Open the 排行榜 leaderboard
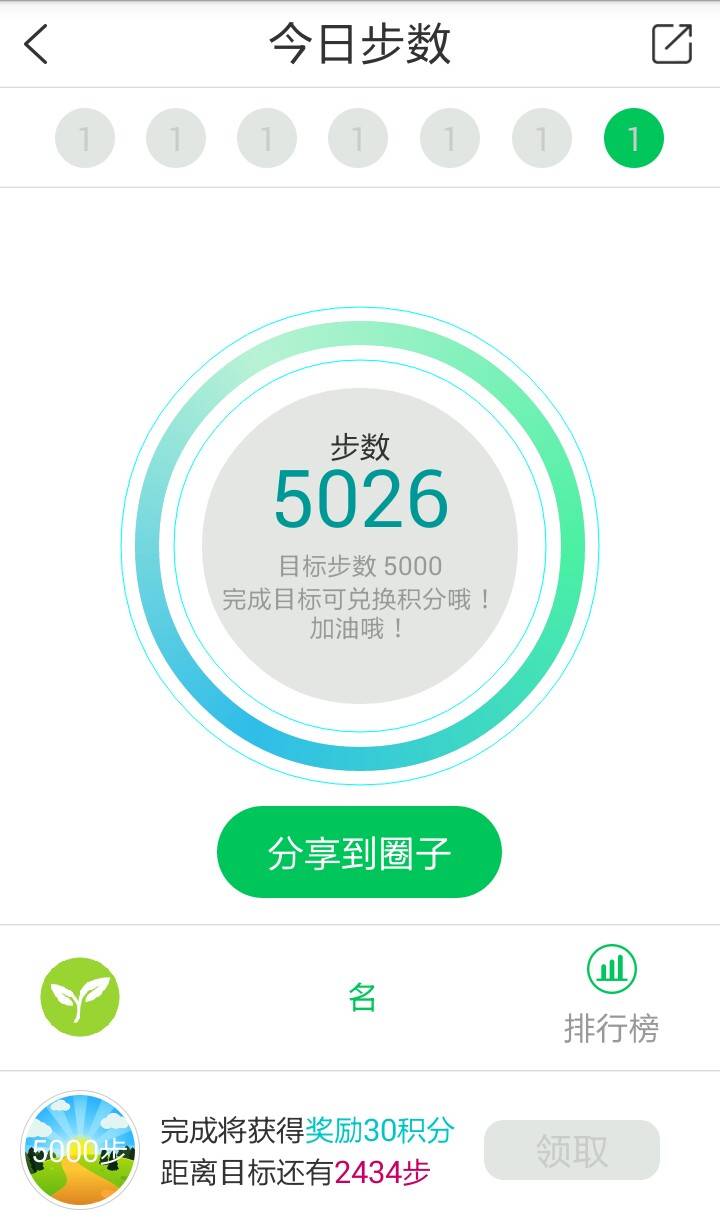The height and width of the screenshot is (1230, 720). coord(611,996)
